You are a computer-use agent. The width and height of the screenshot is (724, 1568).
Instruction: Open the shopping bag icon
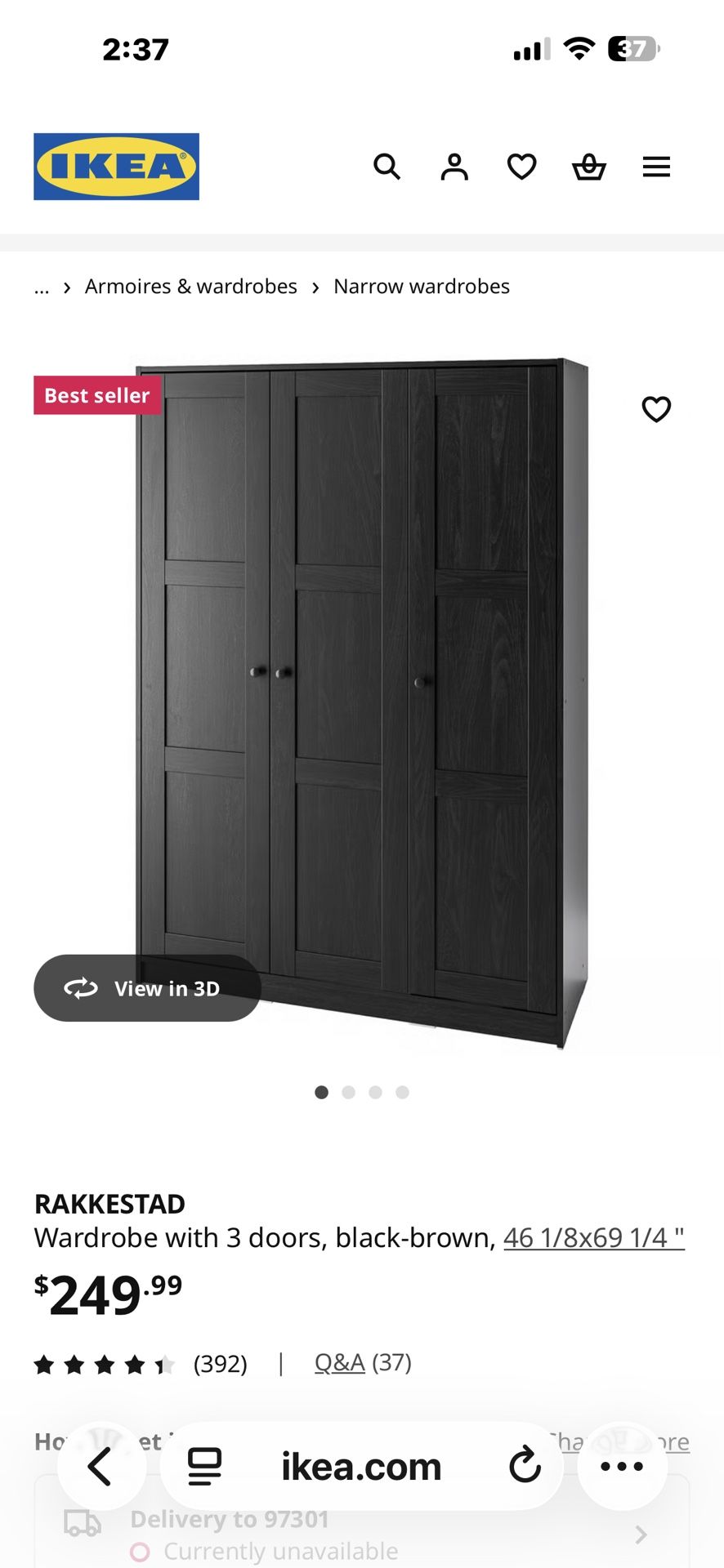pos(589,167)
